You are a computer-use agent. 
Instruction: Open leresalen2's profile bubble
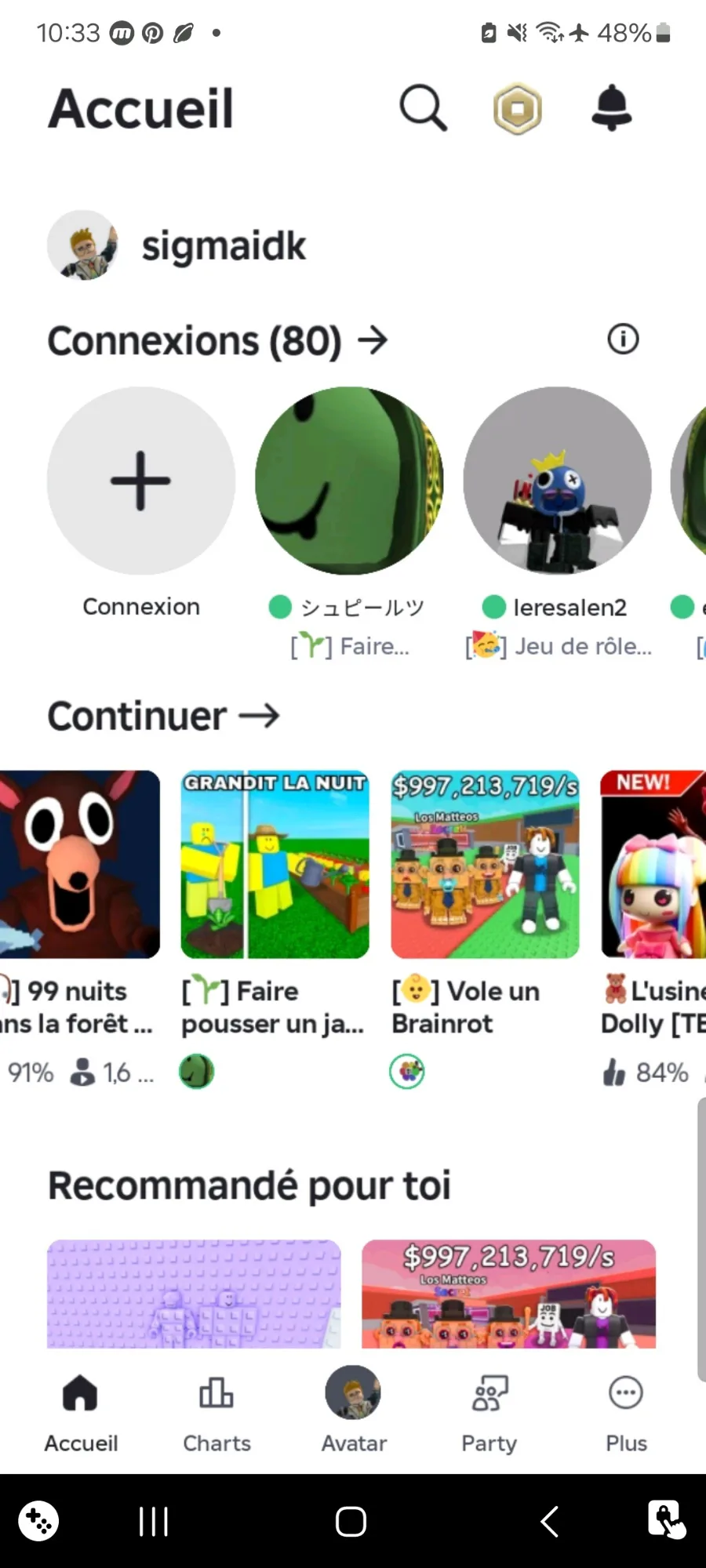coord(557,481)
